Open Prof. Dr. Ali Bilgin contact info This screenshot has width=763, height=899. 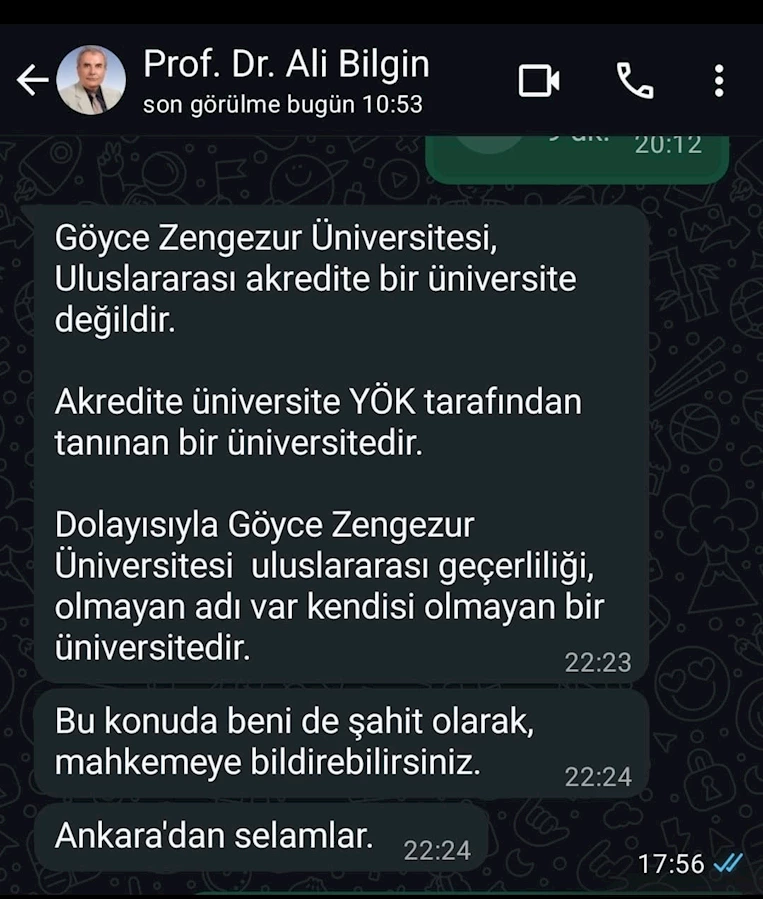[286, 80]
